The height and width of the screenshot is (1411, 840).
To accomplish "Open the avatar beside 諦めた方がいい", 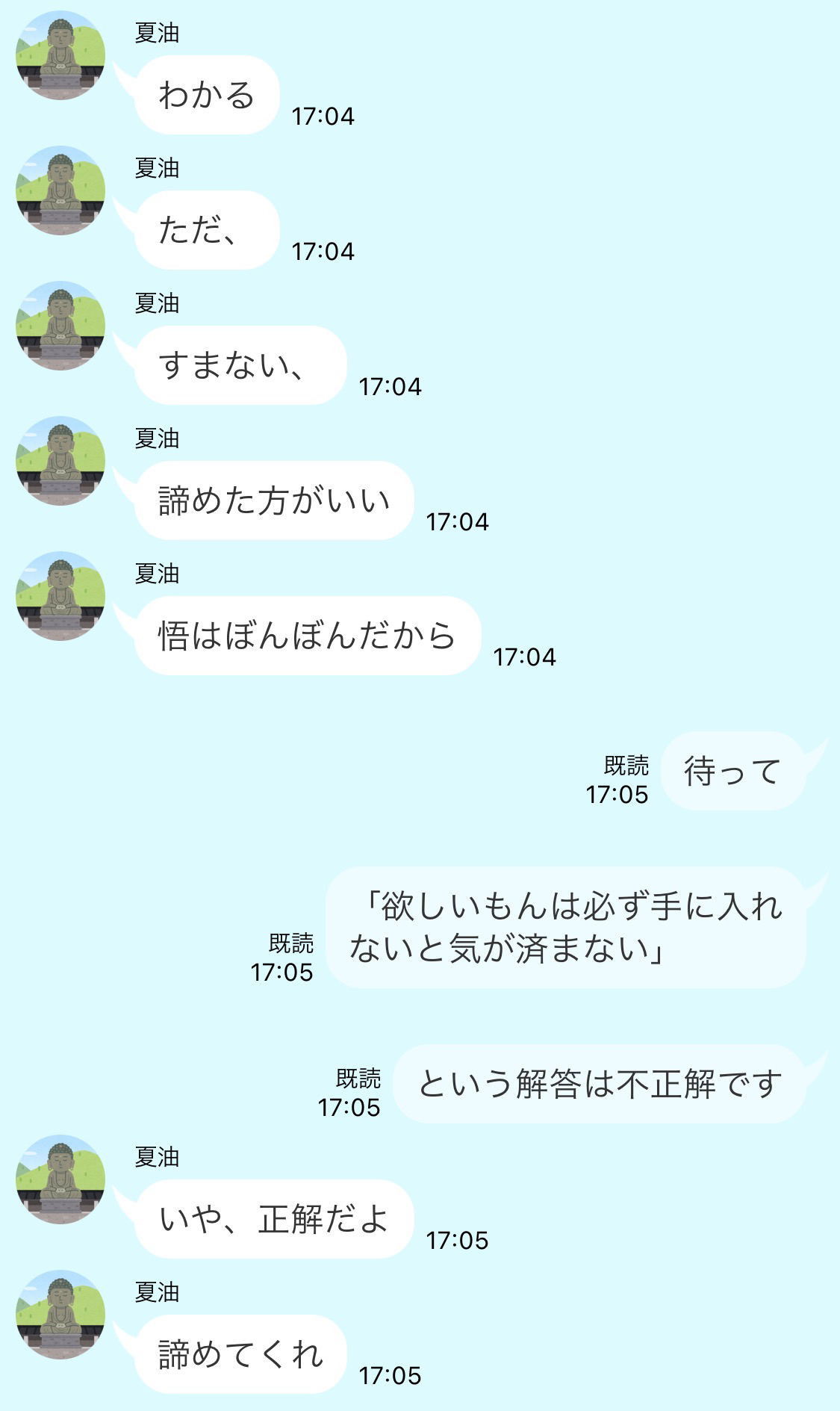I will click(x=60, y=461).
